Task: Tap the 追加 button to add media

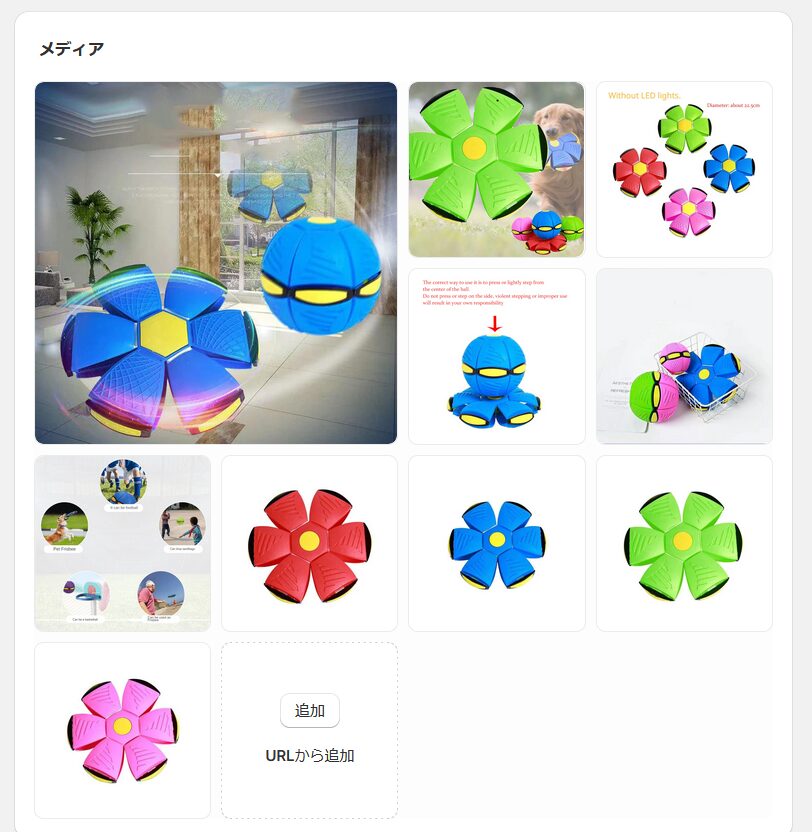Action: click(309, 710)
